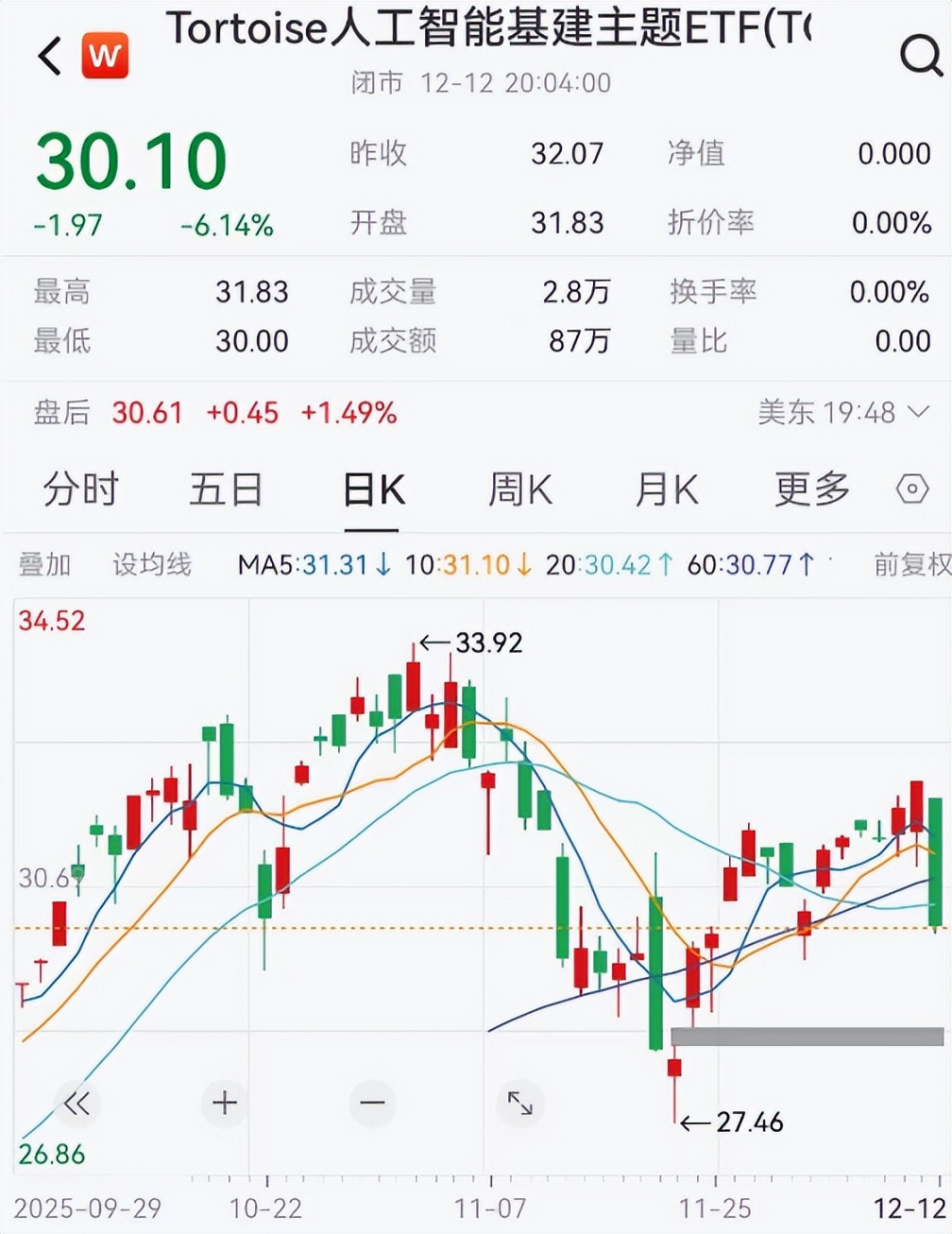Image resolution: width=952 pixels, height=1234 pixels.
Task: Switch to the 五日 chart tab
Action: coord(226,490)
